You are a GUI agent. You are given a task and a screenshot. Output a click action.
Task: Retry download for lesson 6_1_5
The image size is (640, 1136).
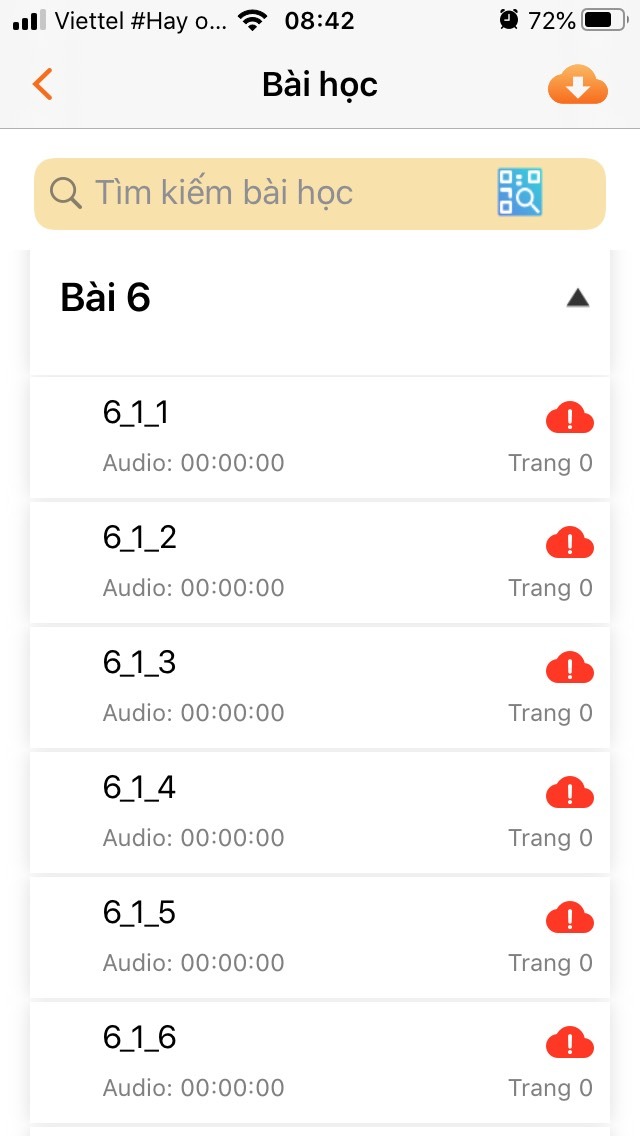coord(570,918)
